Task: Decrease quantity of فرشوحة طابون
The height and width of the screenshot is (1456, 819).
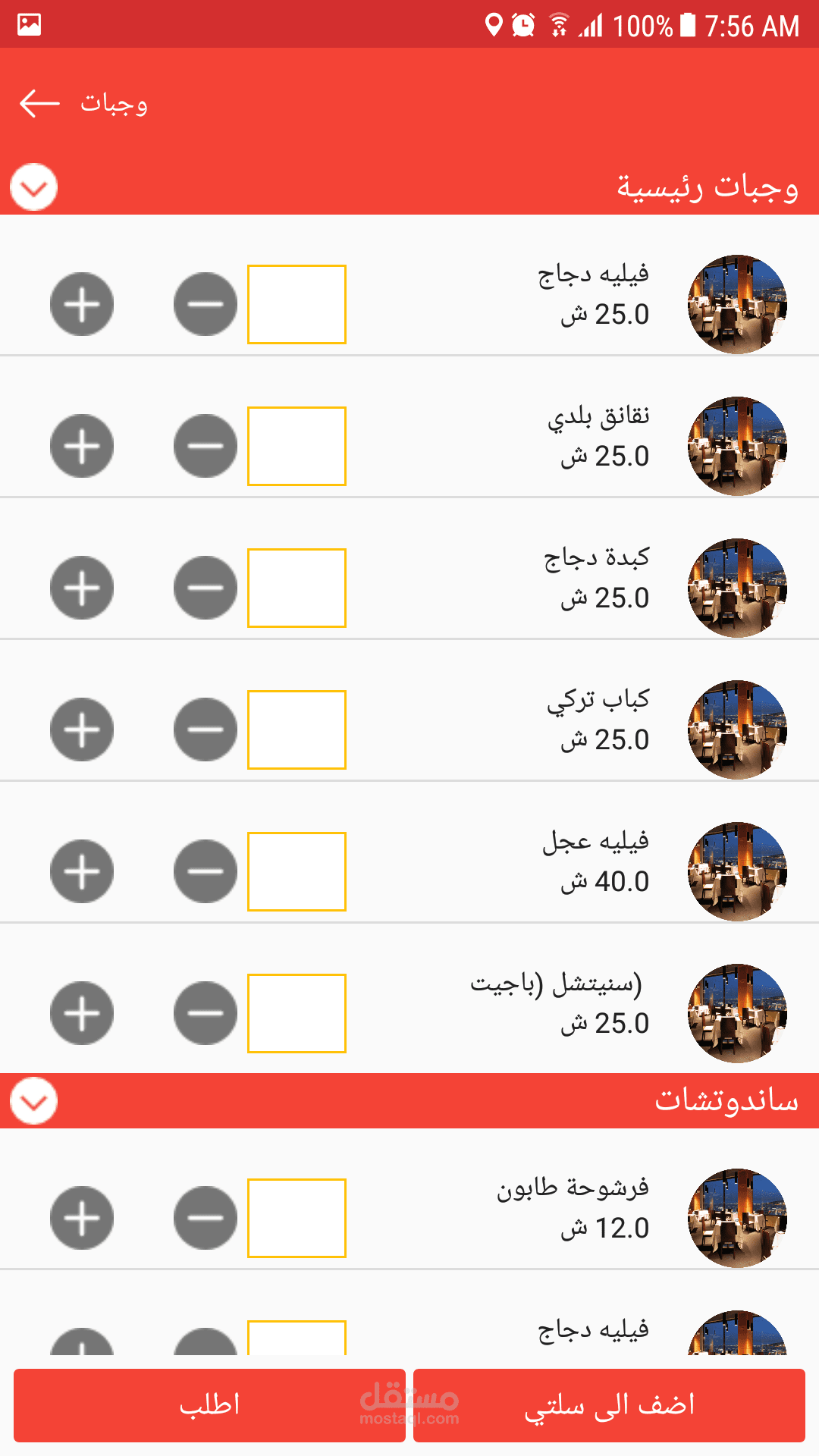Action: pos(205,1218)
